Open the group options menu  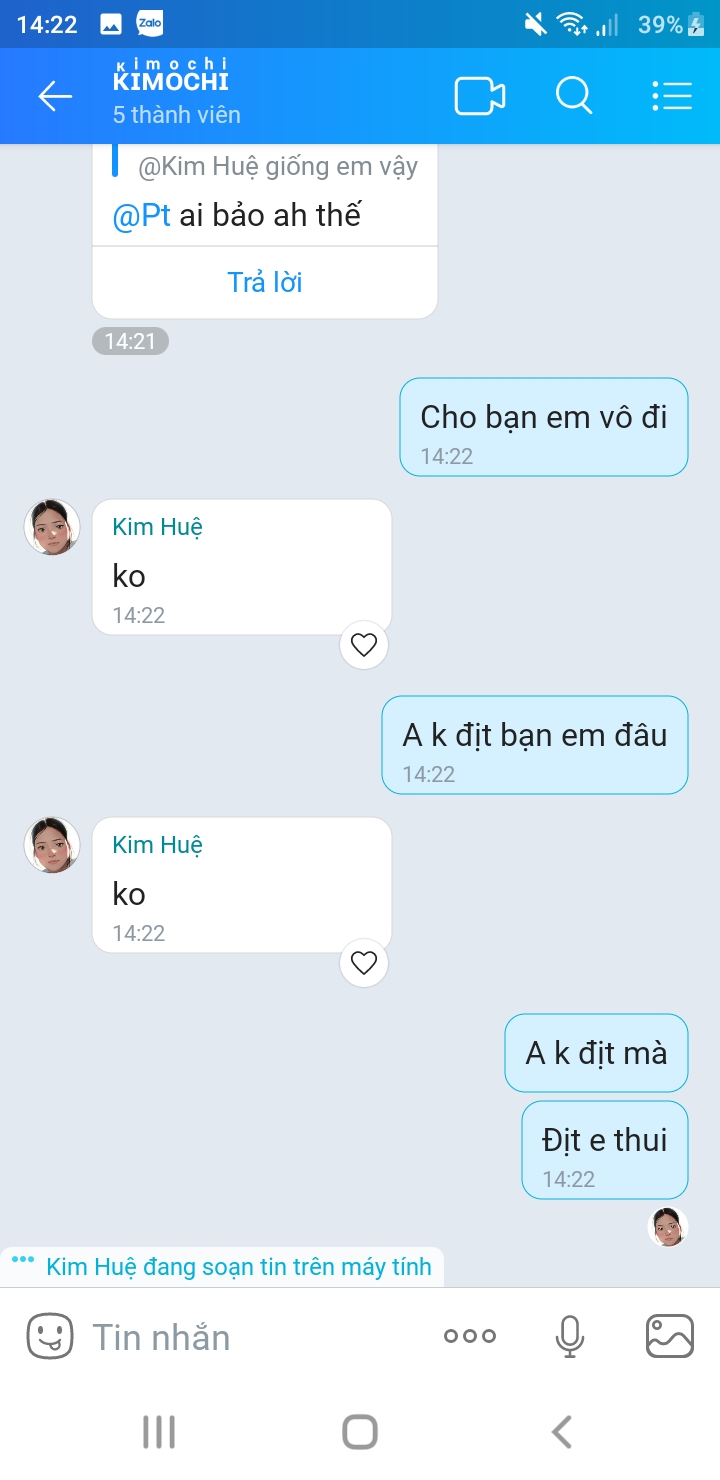click(x=671, y=96)
